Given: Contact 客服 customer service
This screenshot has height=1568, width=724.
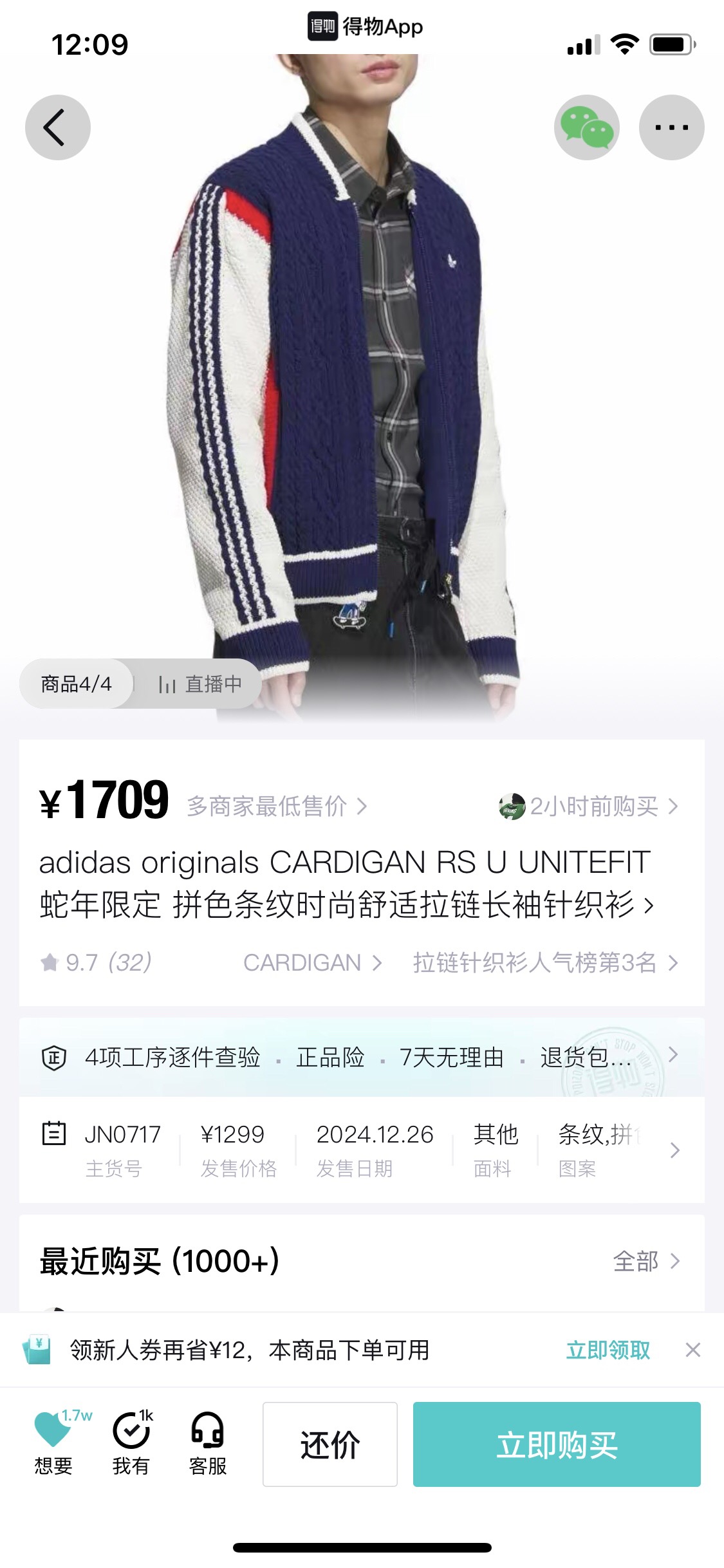Looking at the screenshot, I should click(208, 1442).
